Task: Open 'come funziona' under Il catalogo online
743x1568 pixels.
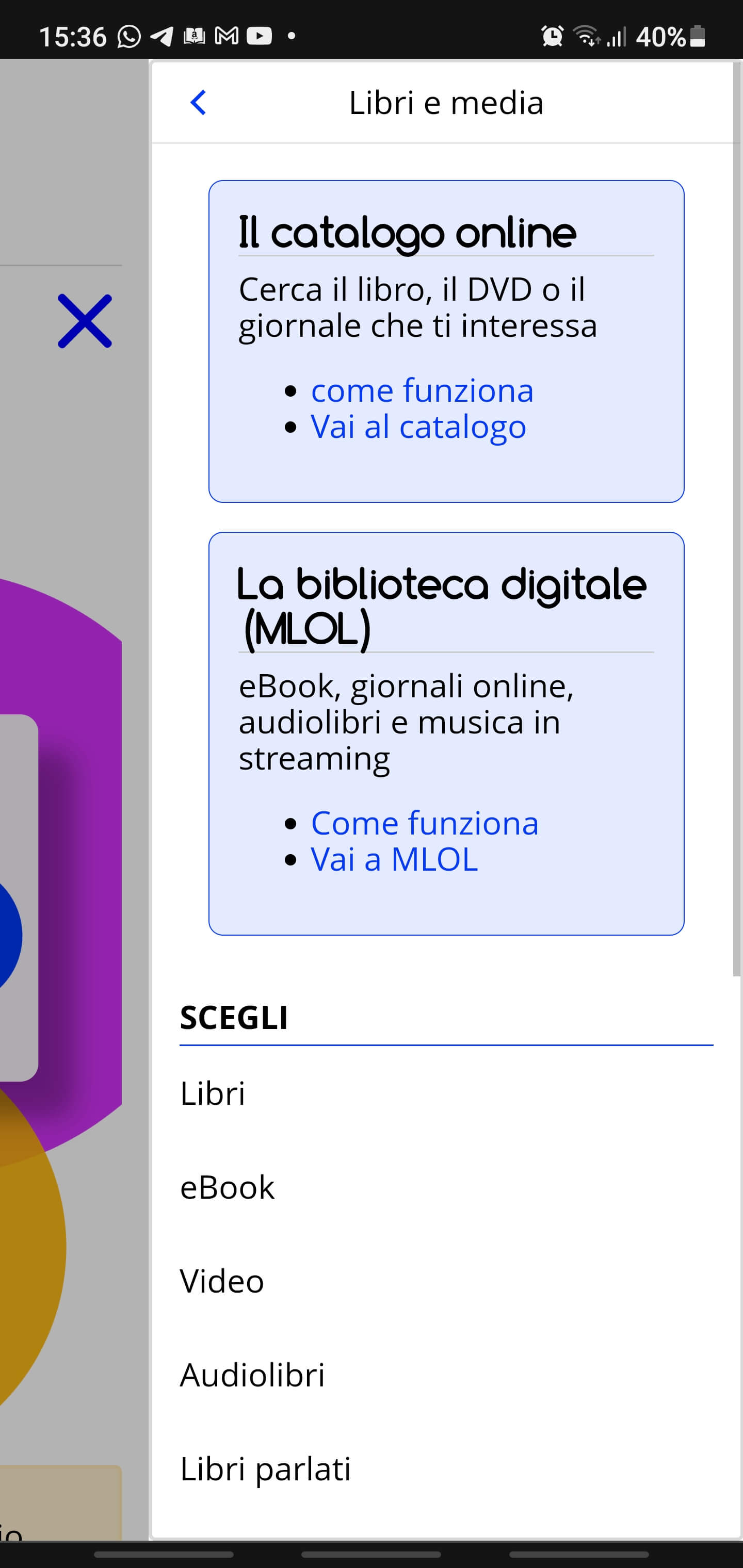Action: click(422, 390)
